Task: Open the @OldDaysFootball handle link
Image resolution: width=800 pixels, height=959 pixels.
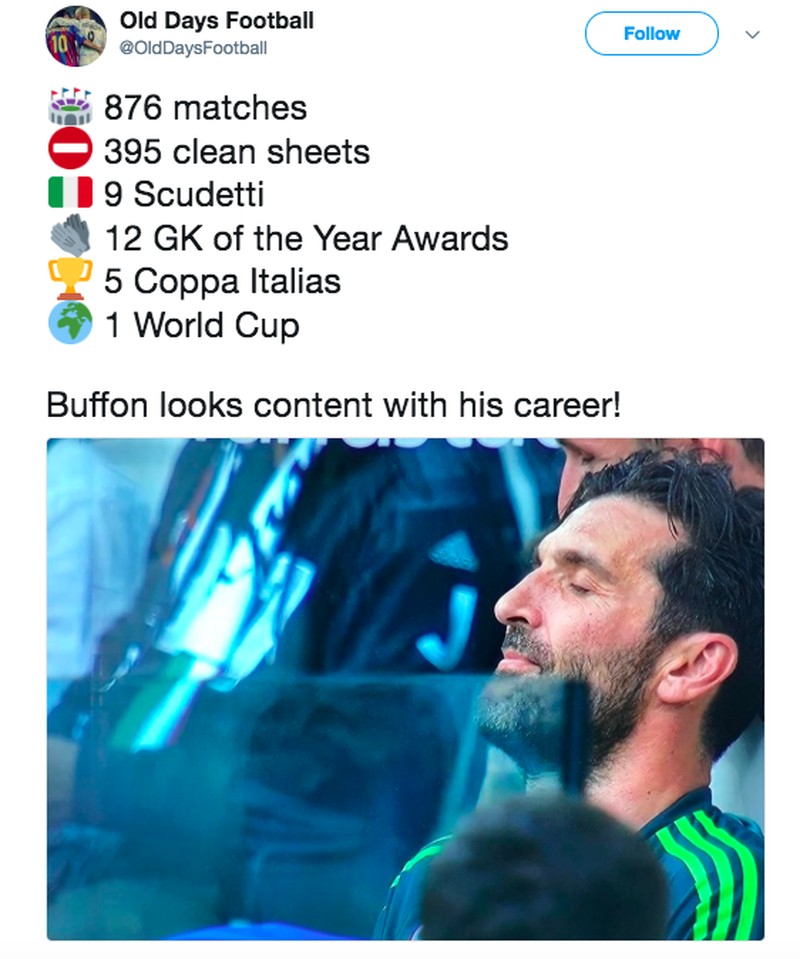Action: pos(193,47)
